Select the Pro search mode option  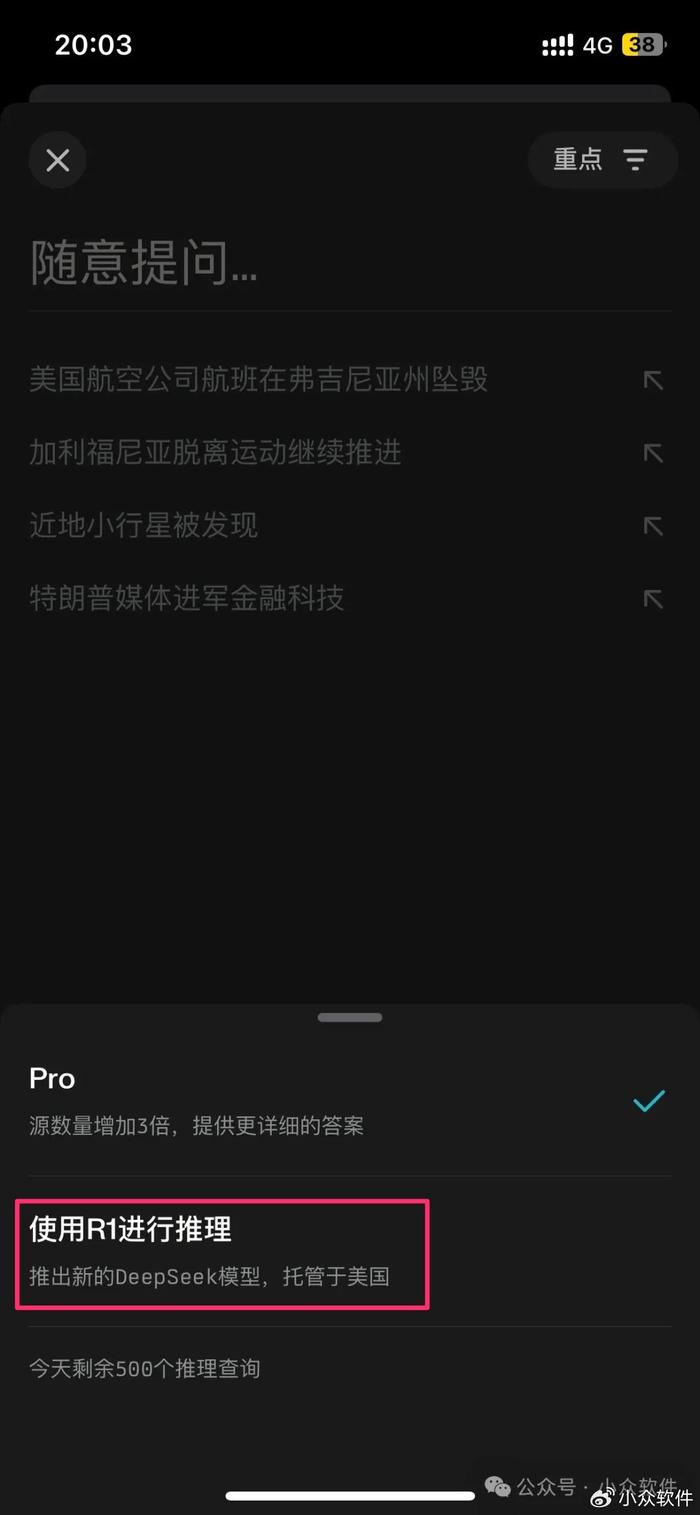pyautogui.click(x=350, y=1101)
